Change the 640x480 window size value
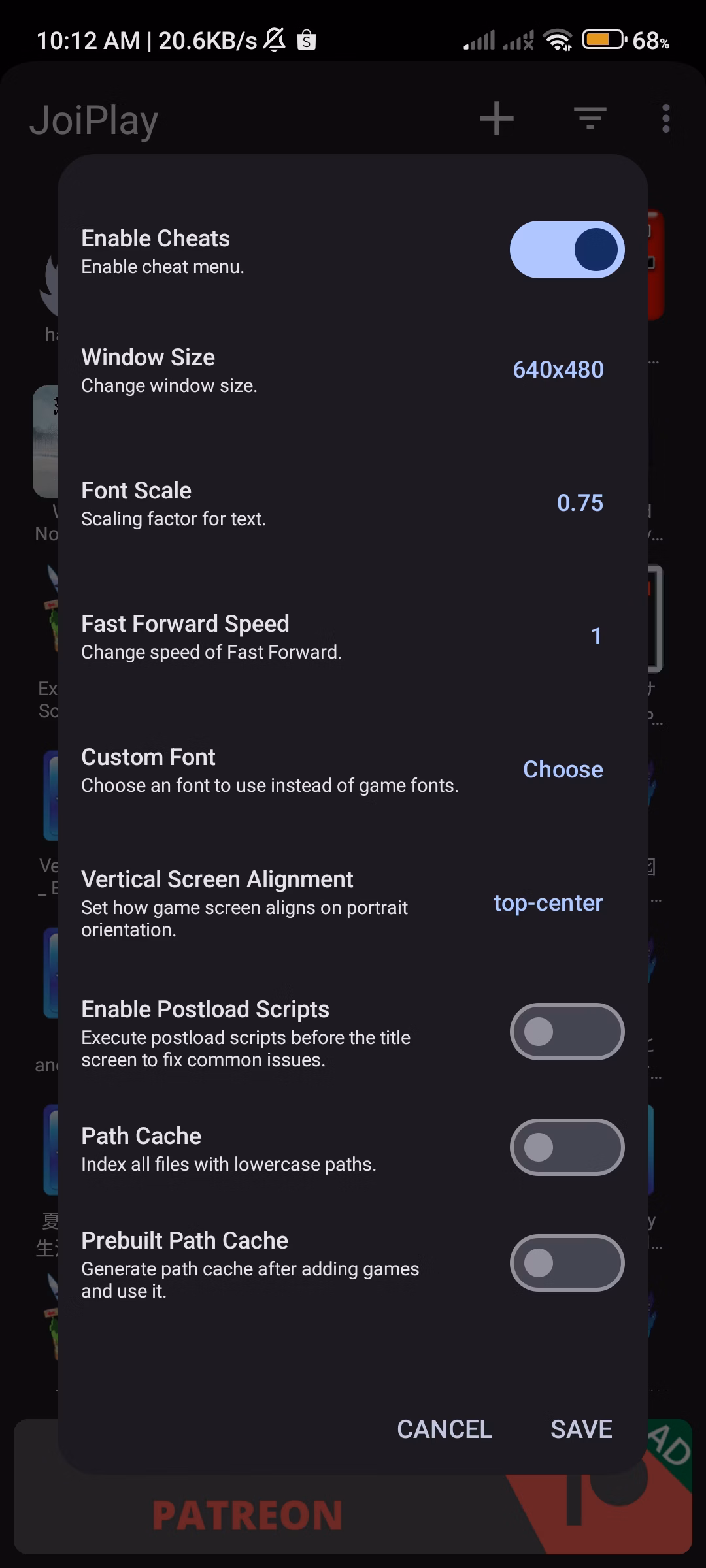The image size is (706, 1568). pyautogui.click(x=558, y=370)
